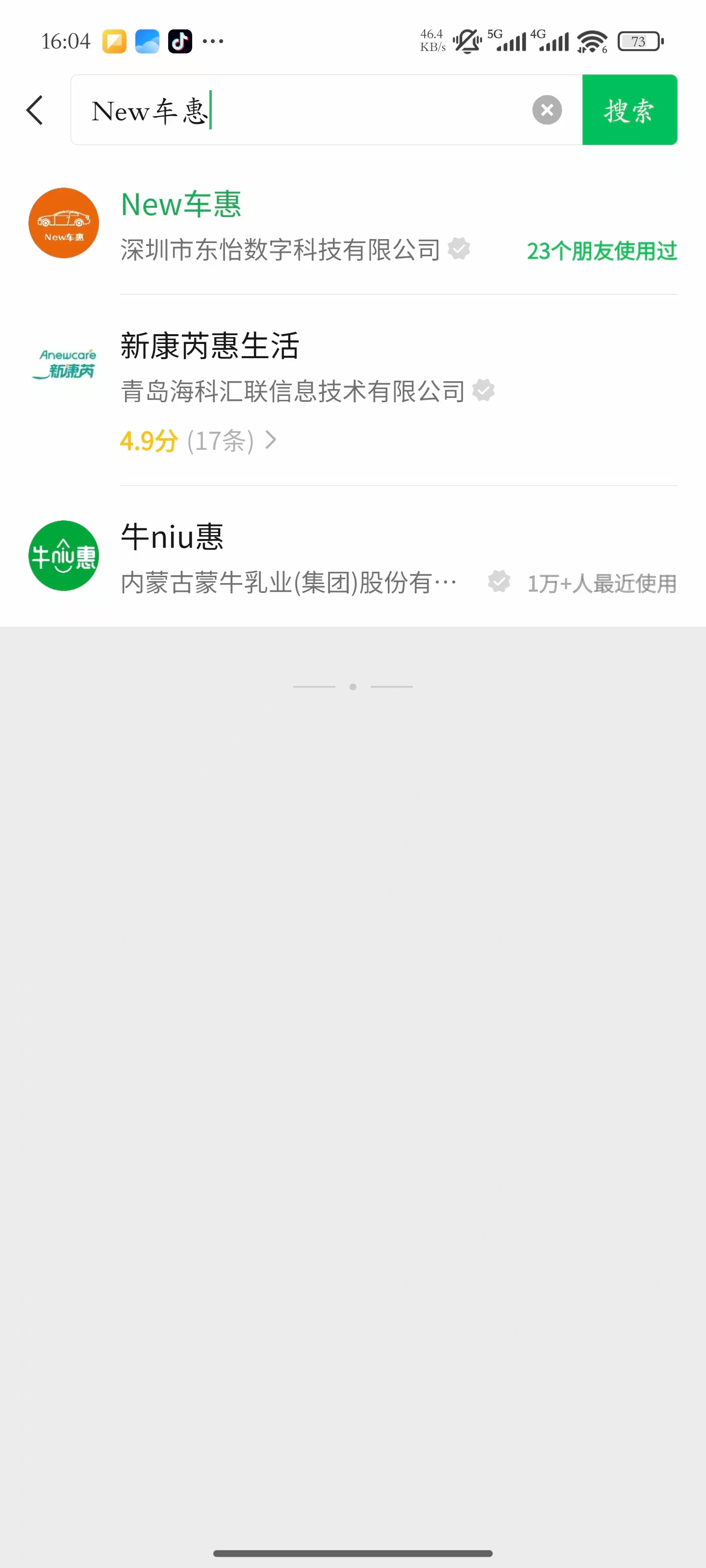This screenshot has height=1568, width=706.
Task: Clear the search text
Action: (546, 110)
